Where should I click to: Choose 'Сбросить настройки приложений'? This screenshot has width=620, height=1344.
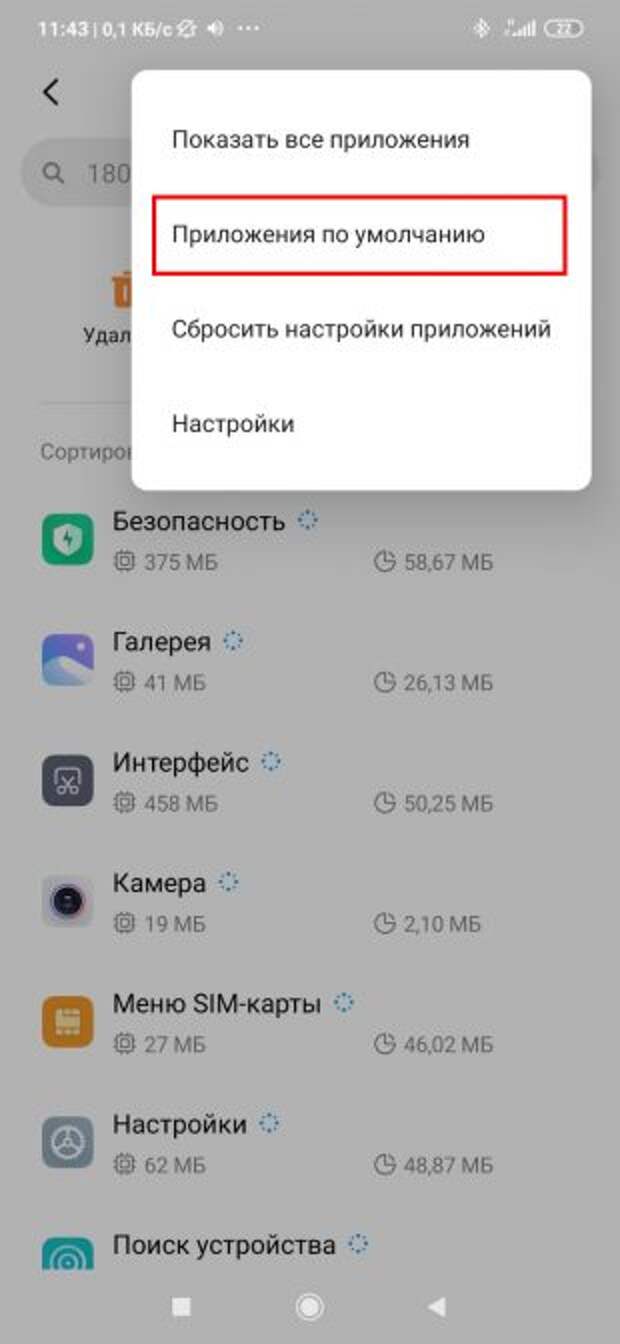coord(360,329)
